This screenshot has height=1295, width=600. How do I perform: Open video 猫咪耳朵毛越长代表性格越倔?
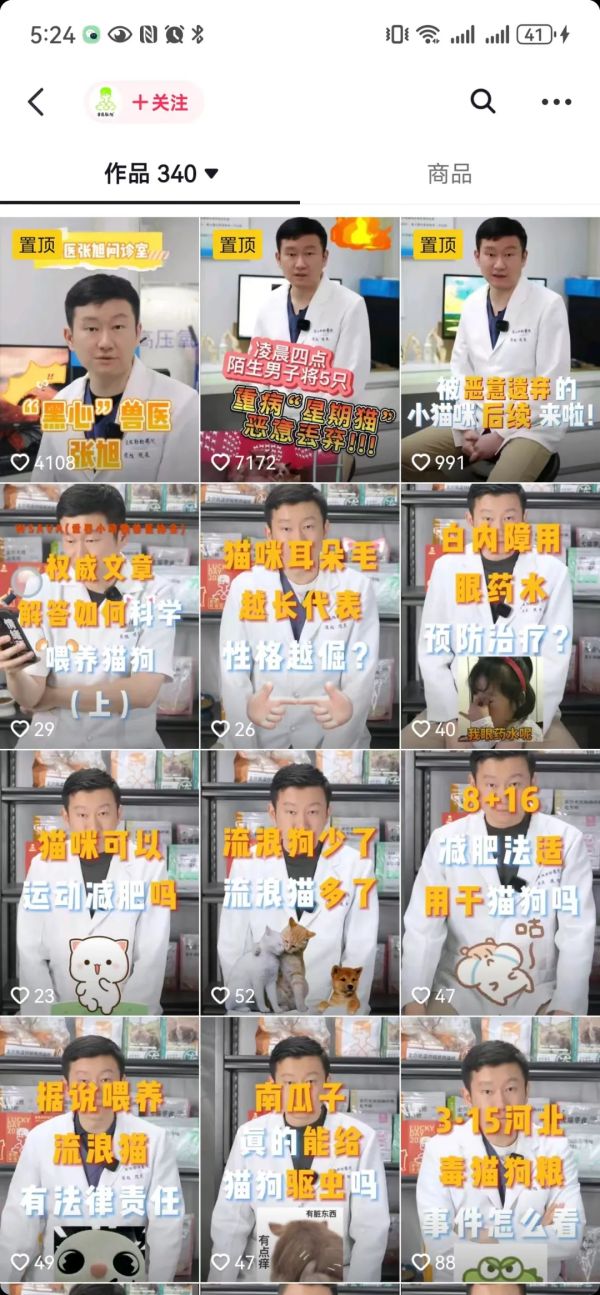click(300, 616)
